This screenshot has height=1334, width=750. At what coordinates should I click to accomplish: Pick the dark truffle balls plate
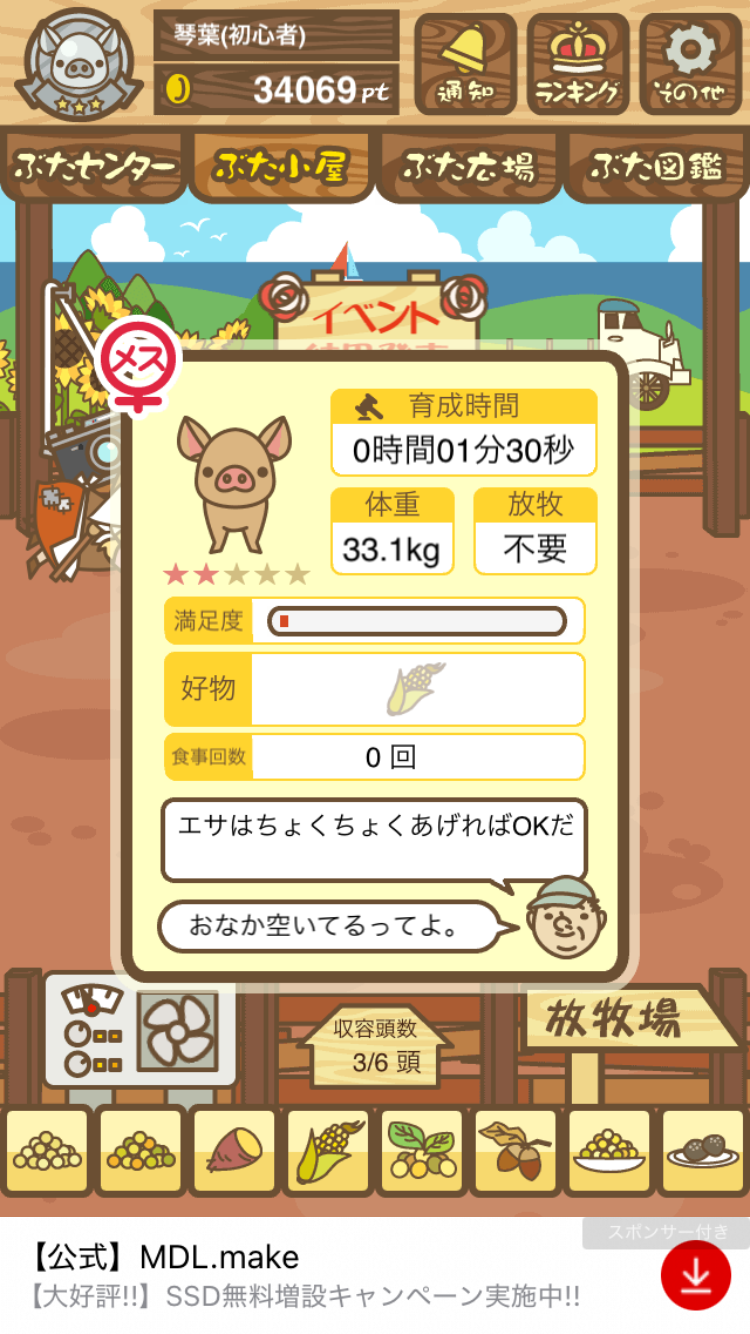point(703,1152)
